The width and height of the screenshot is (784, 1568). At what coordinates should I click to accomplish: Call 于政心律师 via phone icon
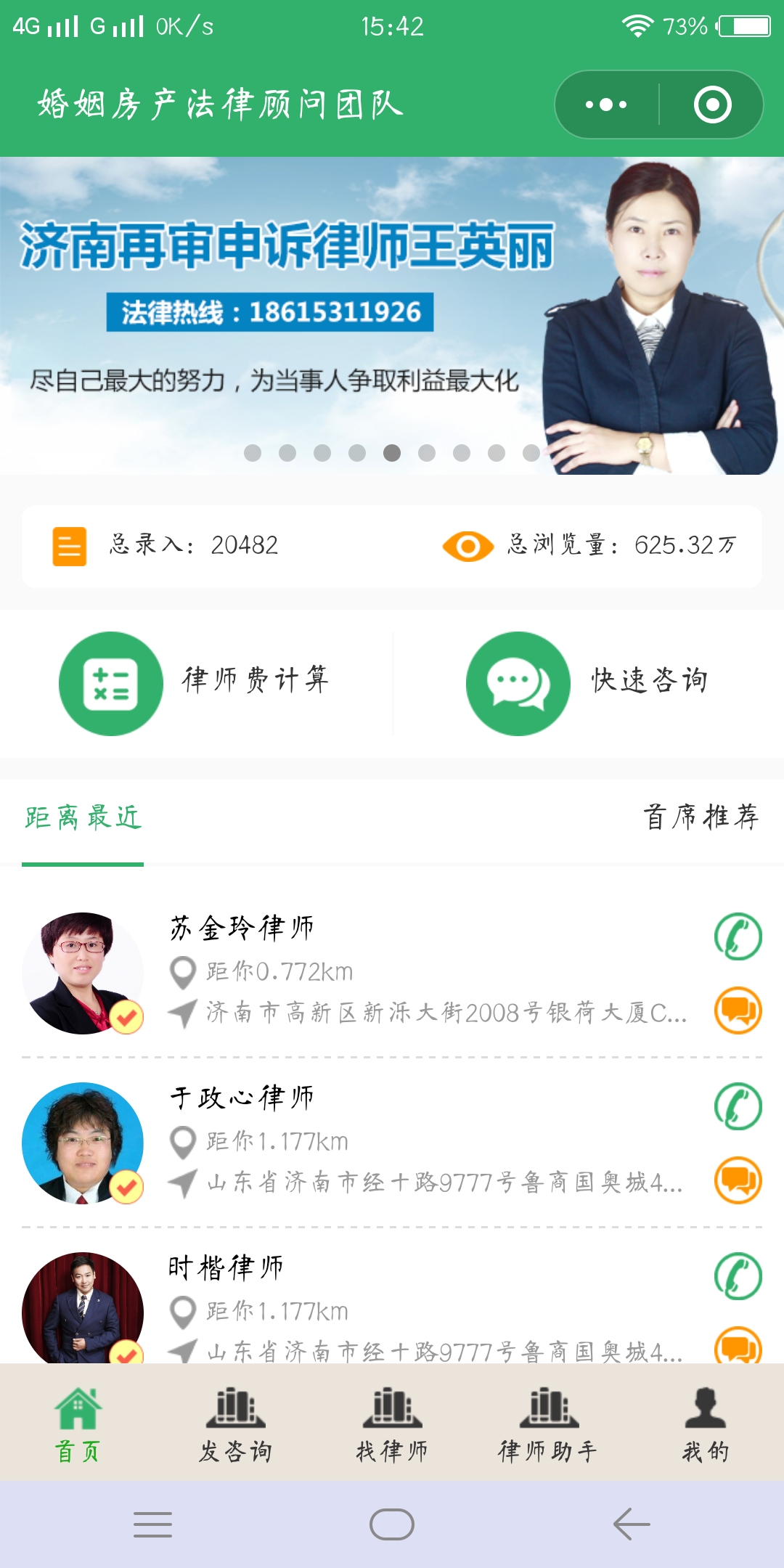(x=738, y=1106)
